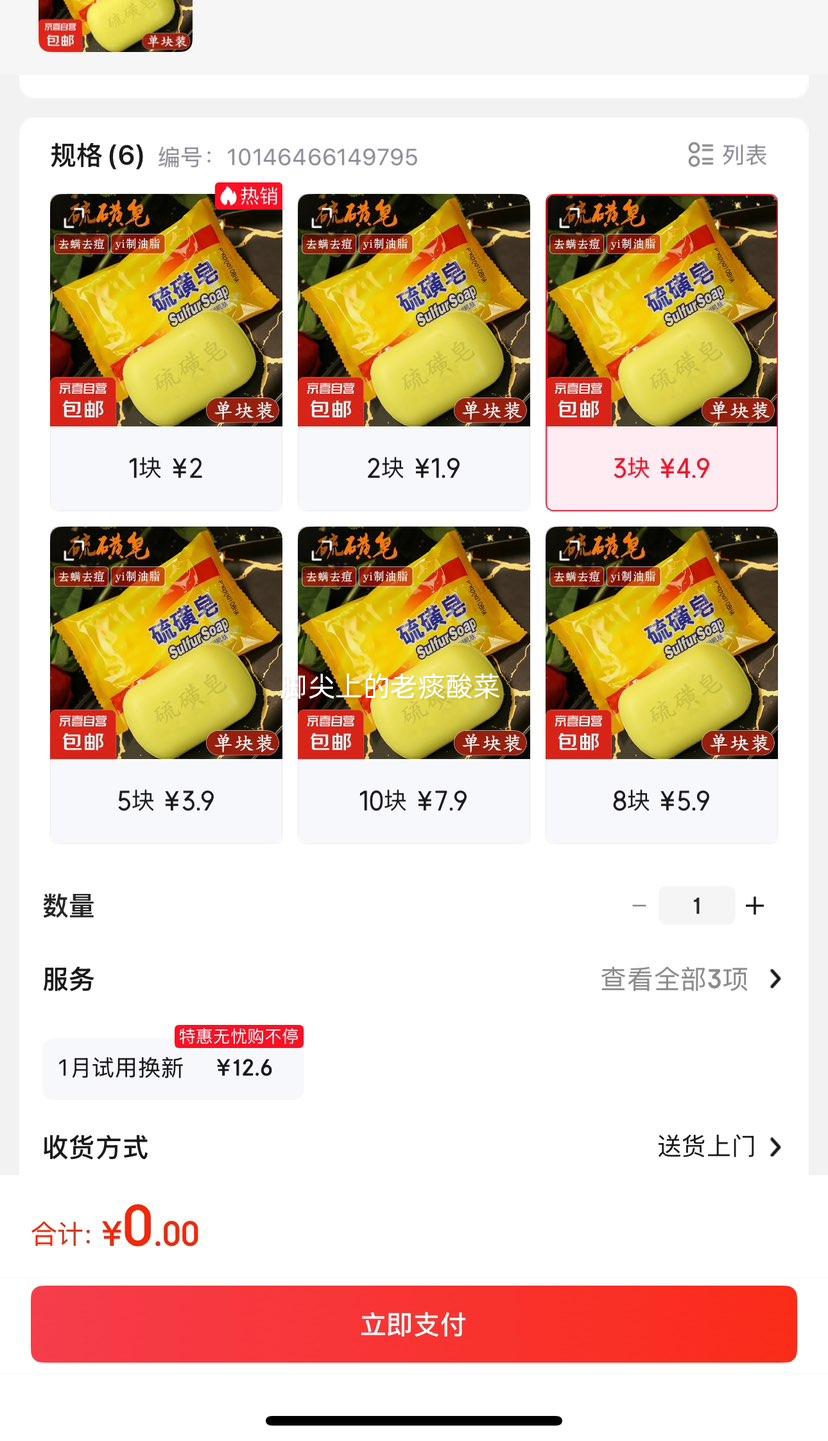The image size is (828, 1441).
Task: Switch specs to list view (列表)
Action: (x=728, y=155)
